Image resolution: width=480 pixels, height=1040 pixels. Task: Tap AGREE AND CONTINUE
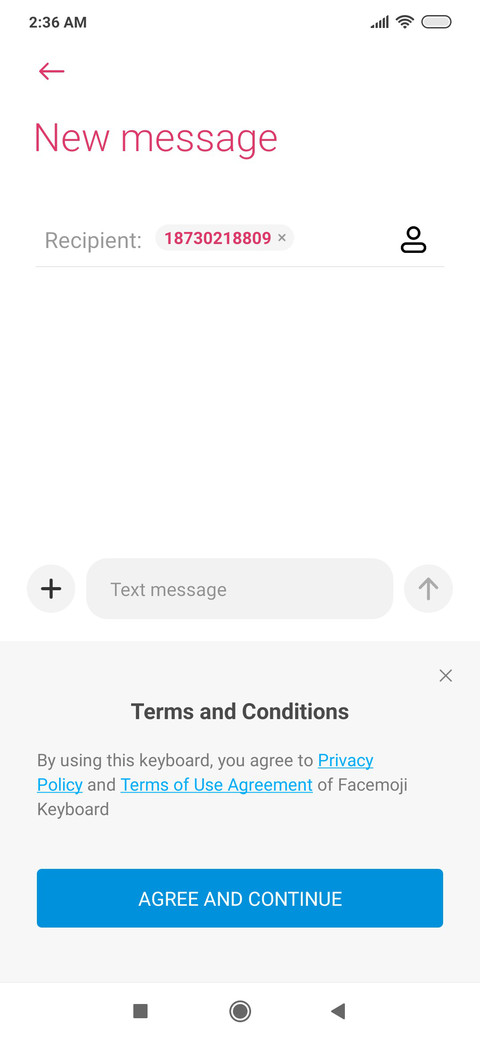point(240,898)
